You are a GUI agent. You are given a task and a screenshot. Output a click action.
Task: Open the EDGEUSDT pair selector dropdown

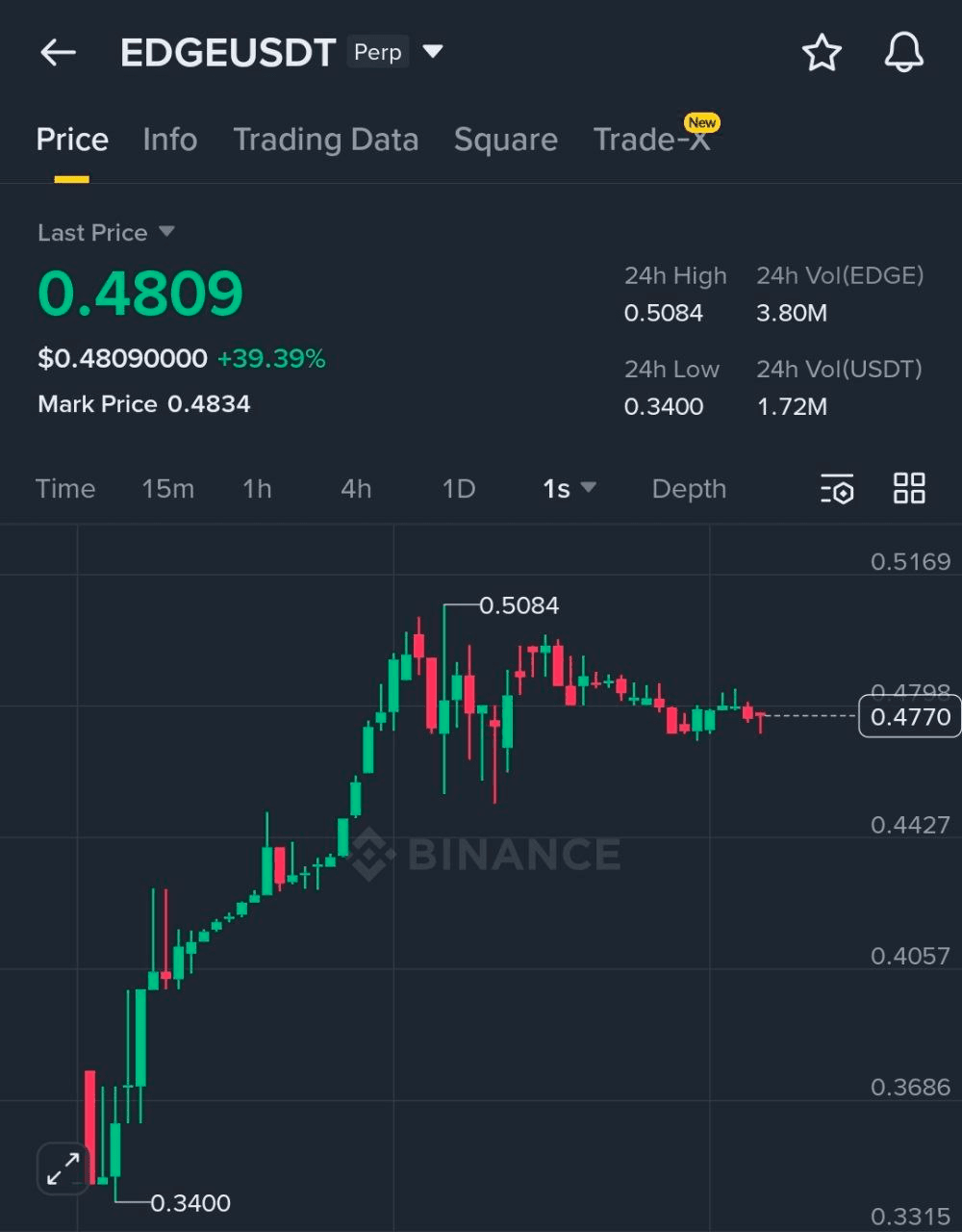coord(433,51)
